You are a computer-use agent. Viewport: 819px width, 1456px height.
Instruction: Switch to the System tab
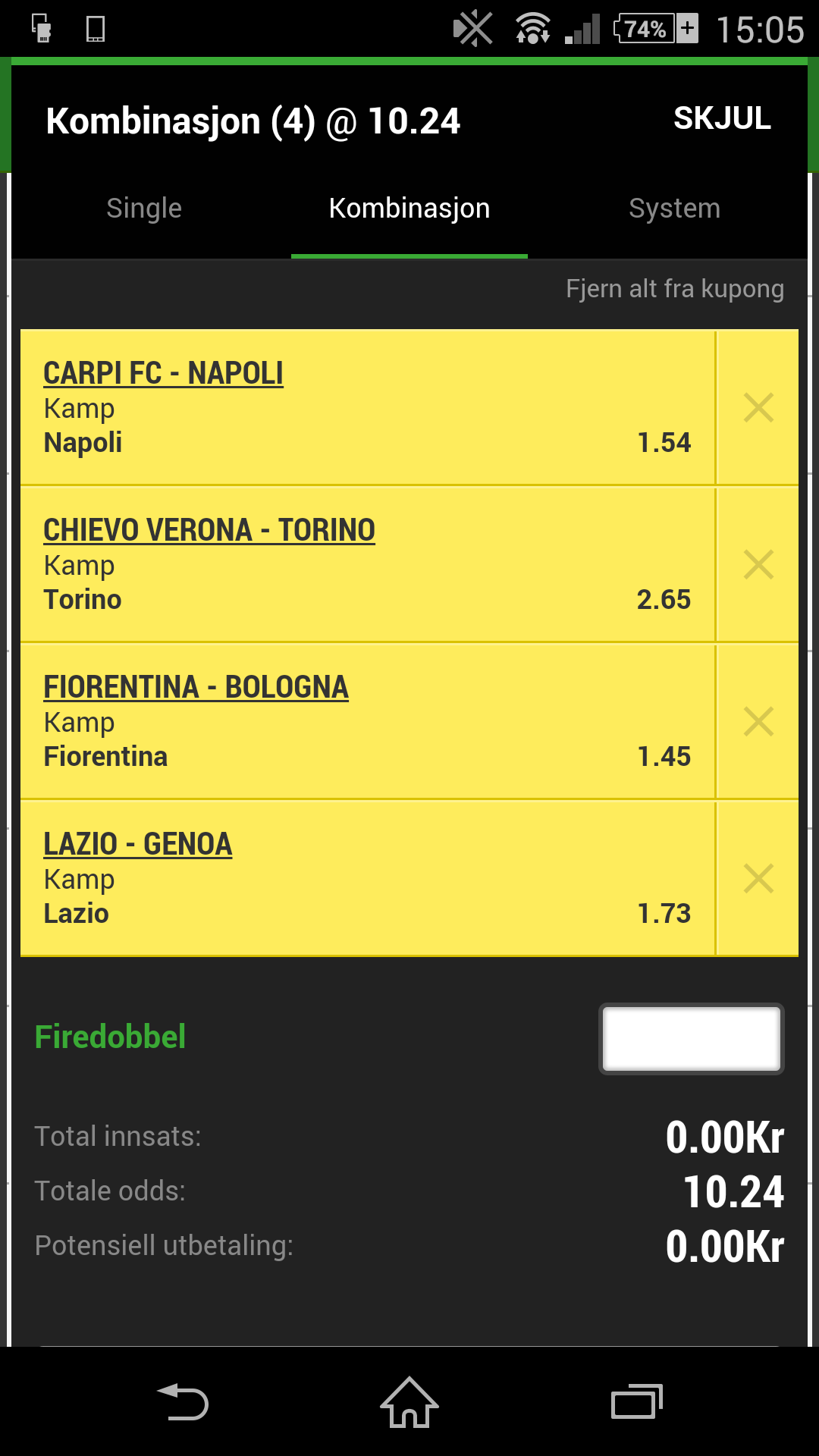click(674, 209)
